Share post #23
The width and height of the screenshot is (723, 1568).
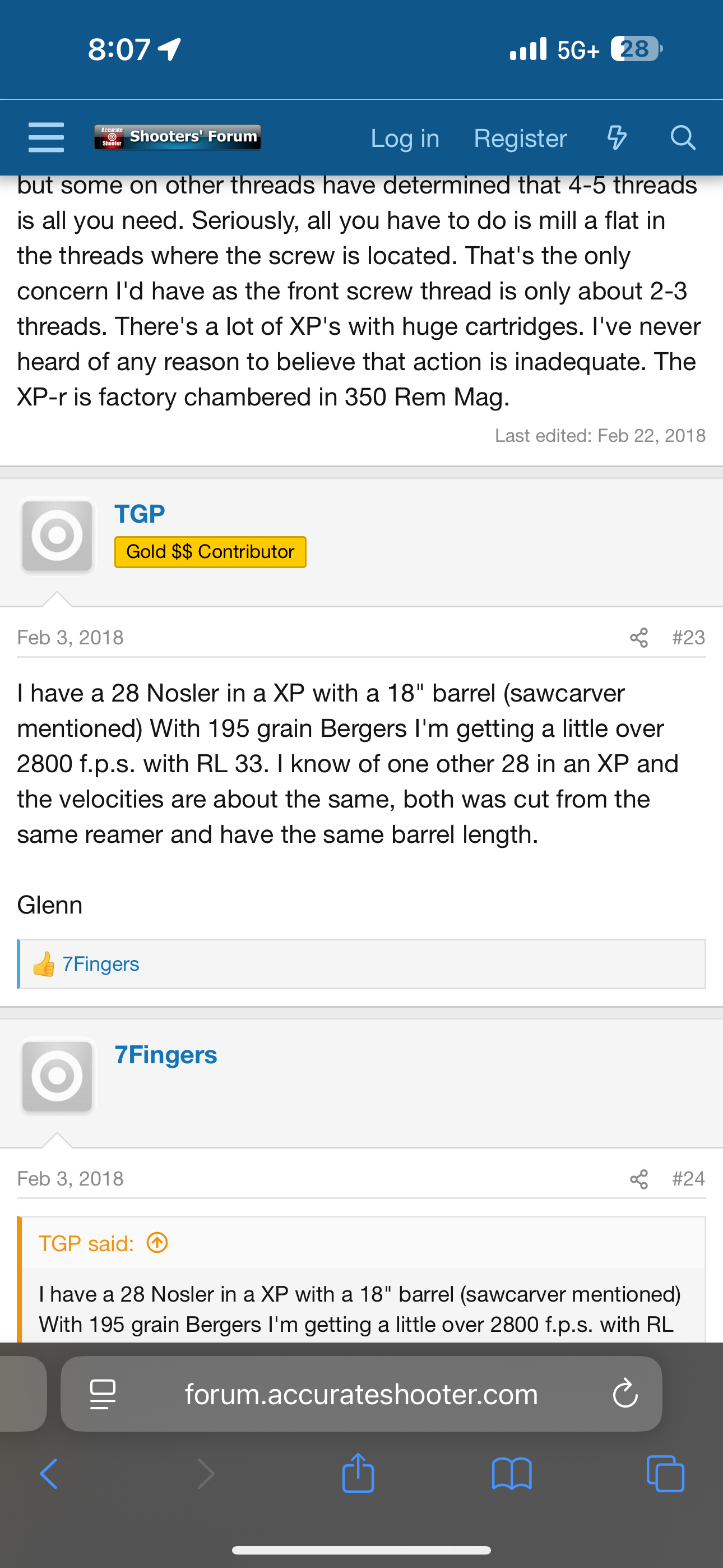coord(638,637)
